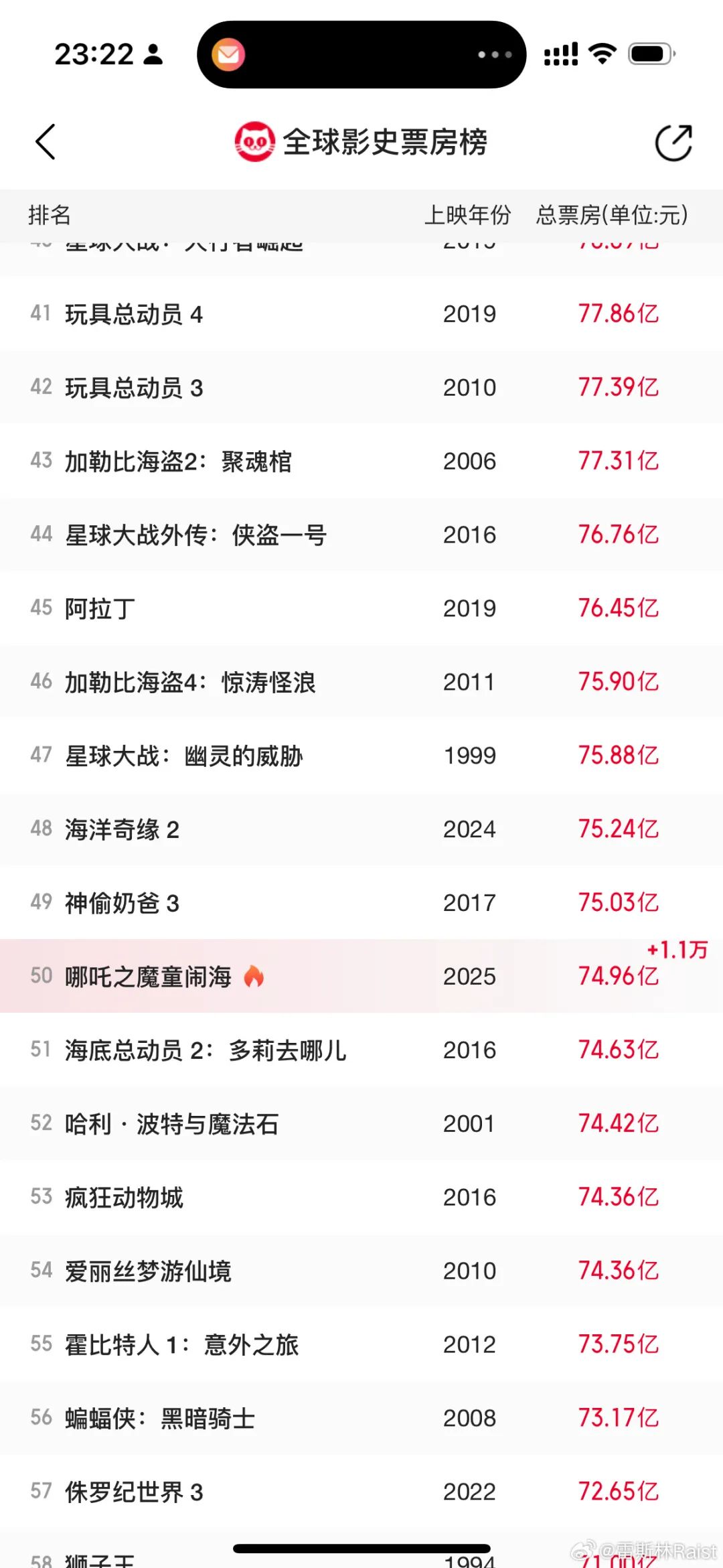Open 阿拉丁 movie entry

pos(100,609)
